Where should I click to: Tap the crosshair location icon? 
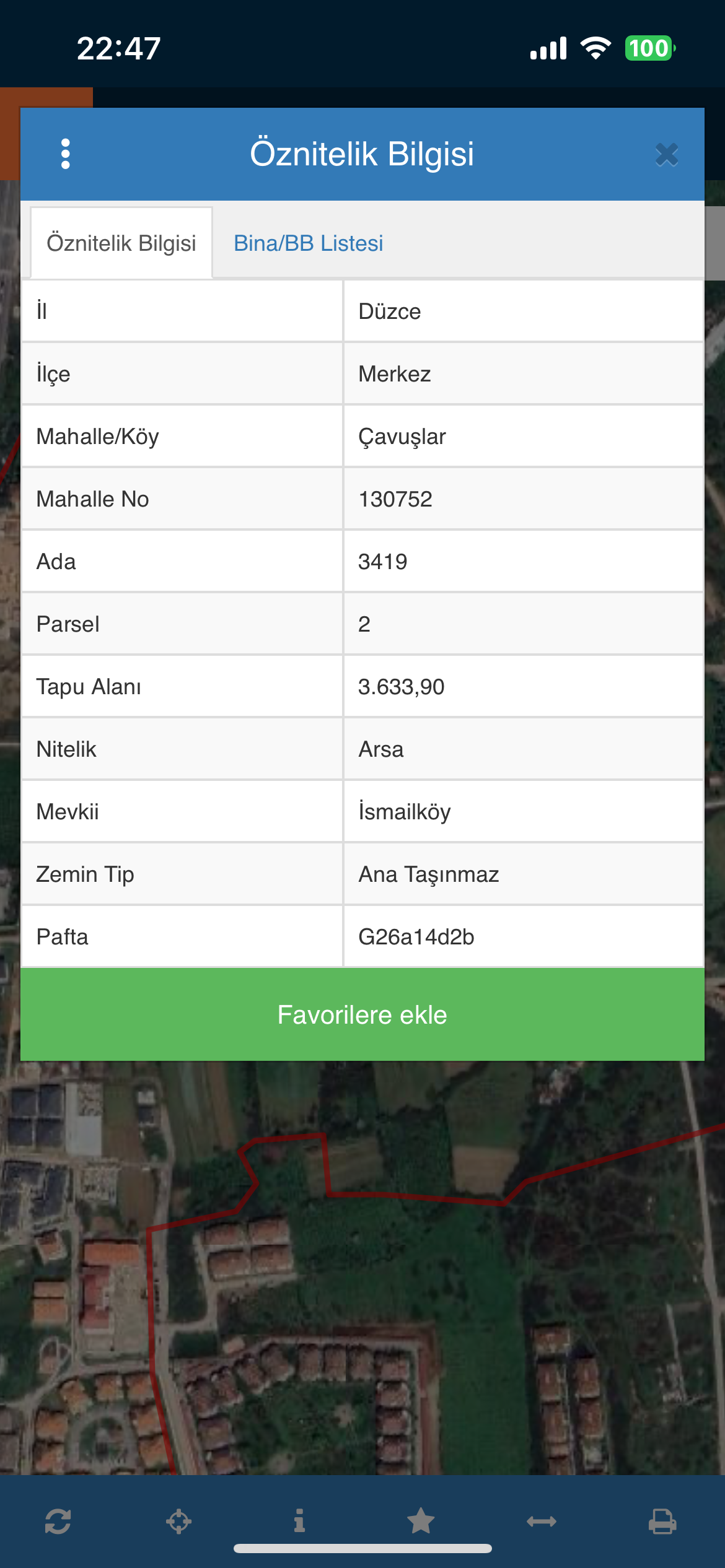coord(178,1522)
